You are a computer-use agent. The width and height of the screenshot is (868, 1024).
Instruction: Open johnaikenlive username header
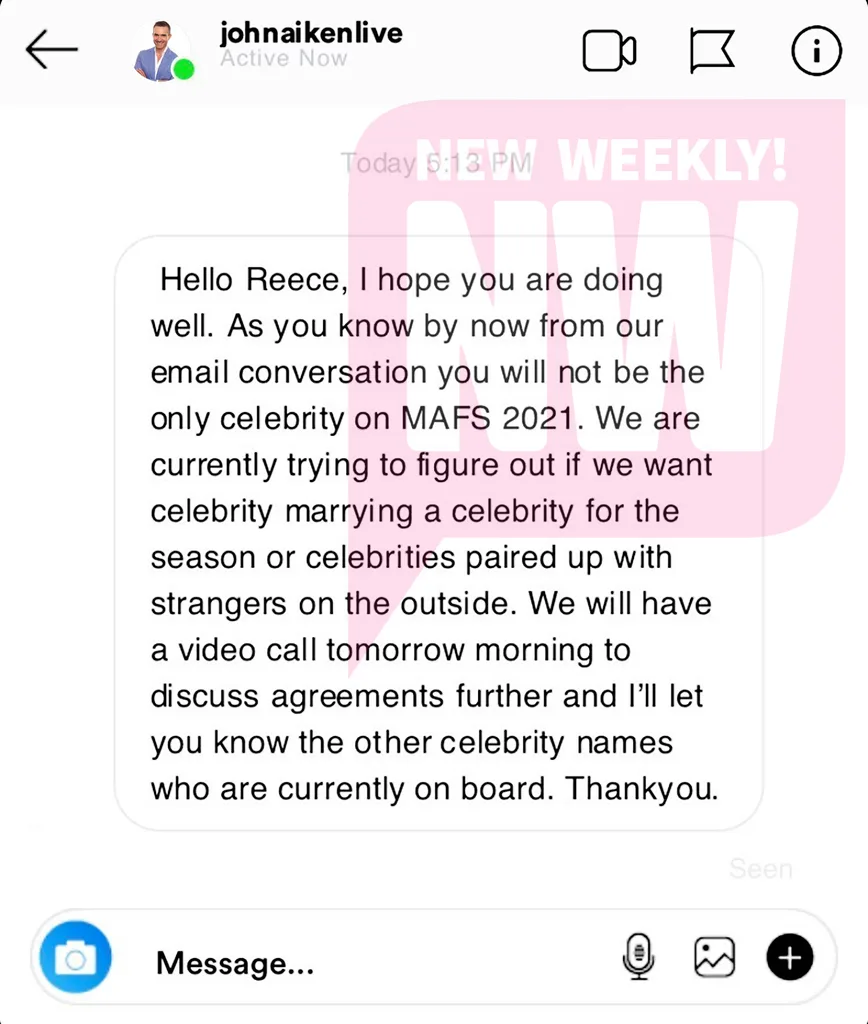point(310,33)
